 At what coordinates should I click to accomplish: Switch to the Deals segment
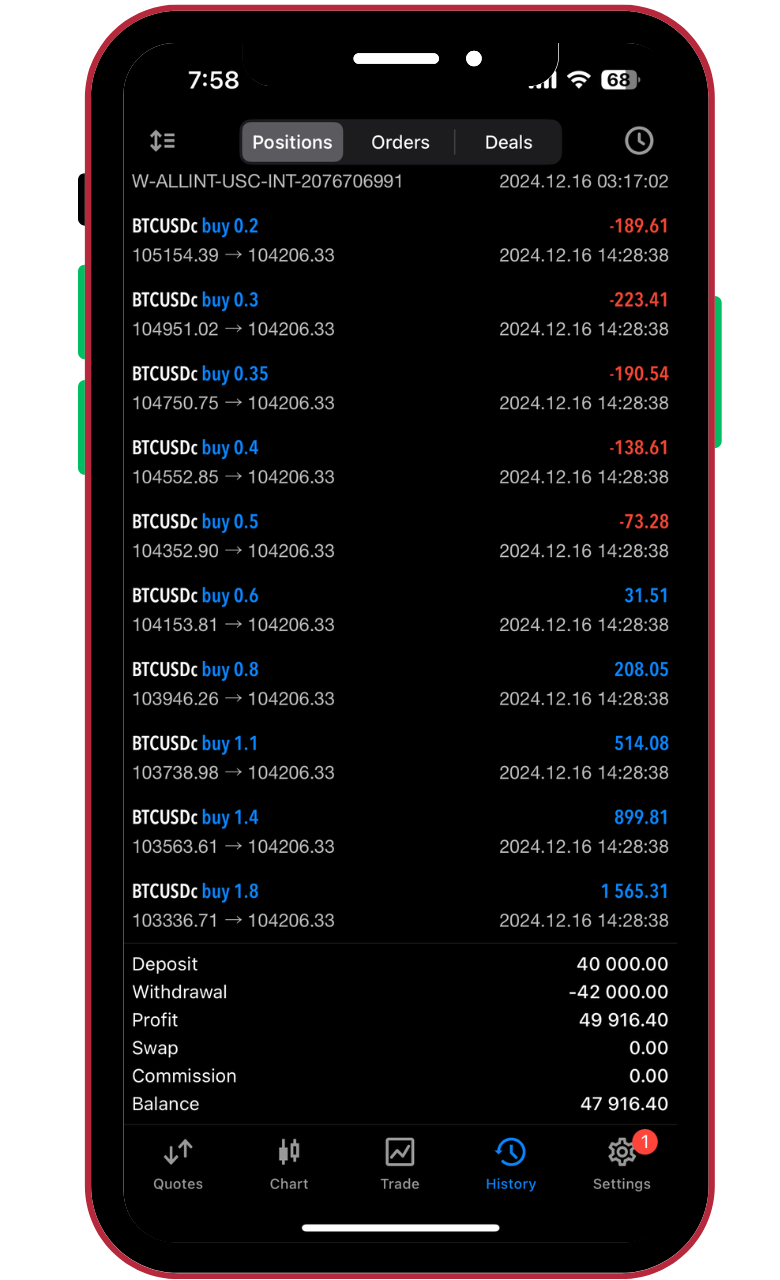[x=508, y=142]
